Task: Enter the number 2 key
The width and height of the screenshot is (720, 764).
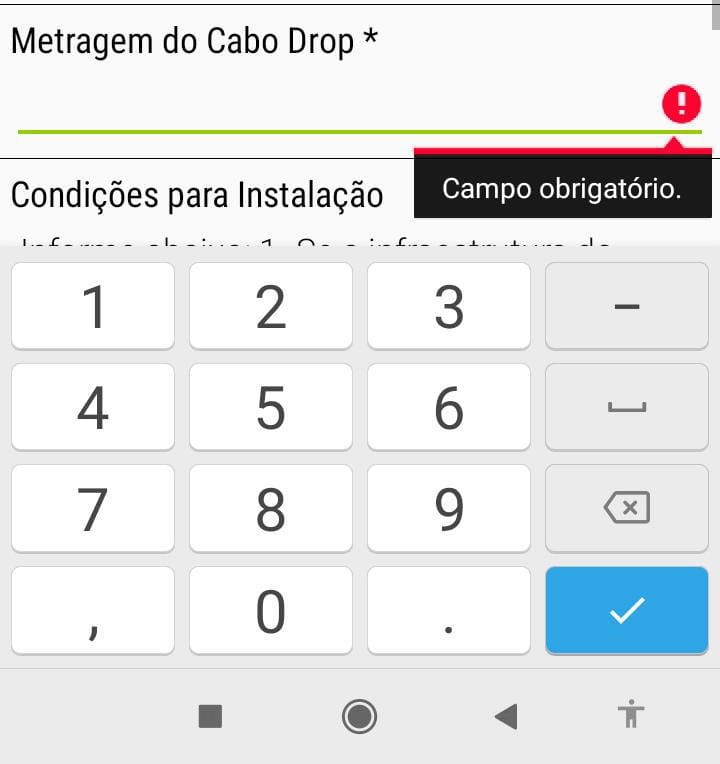Action: 271,306
